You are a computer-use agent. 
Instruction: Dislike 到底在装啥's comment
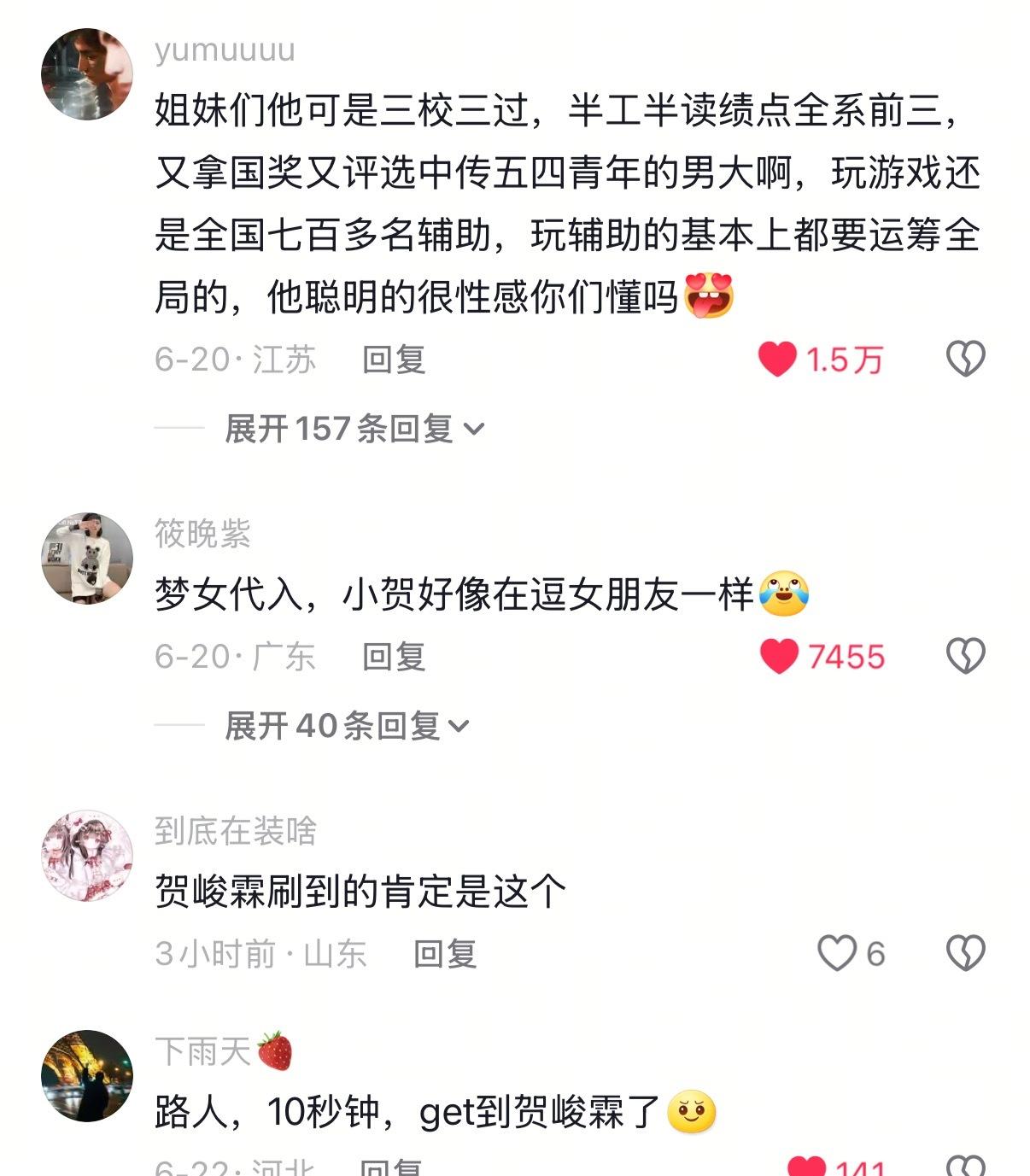[x=965, y=953]
